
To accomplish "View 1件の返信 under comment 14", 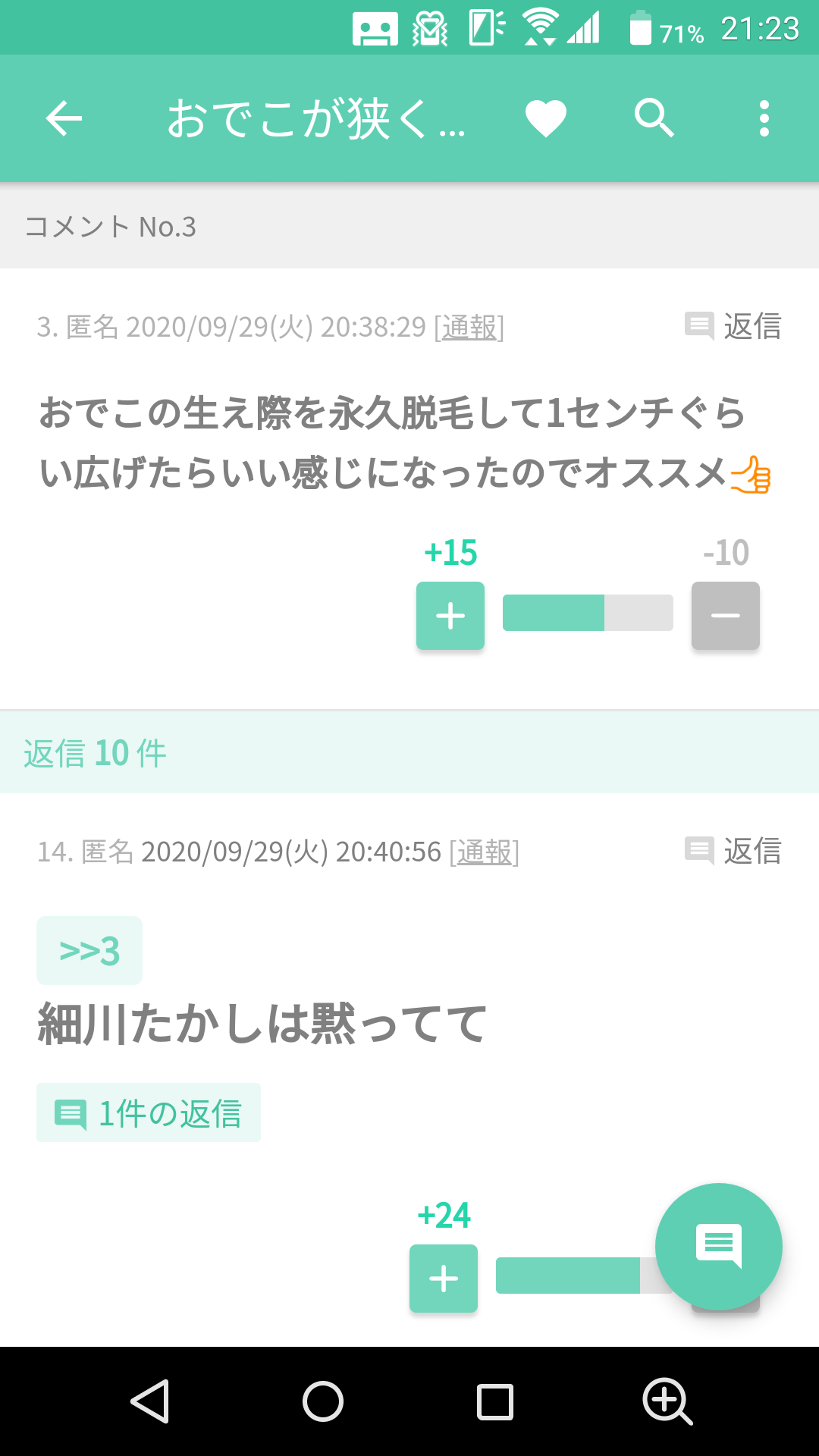I will 149,1112.
